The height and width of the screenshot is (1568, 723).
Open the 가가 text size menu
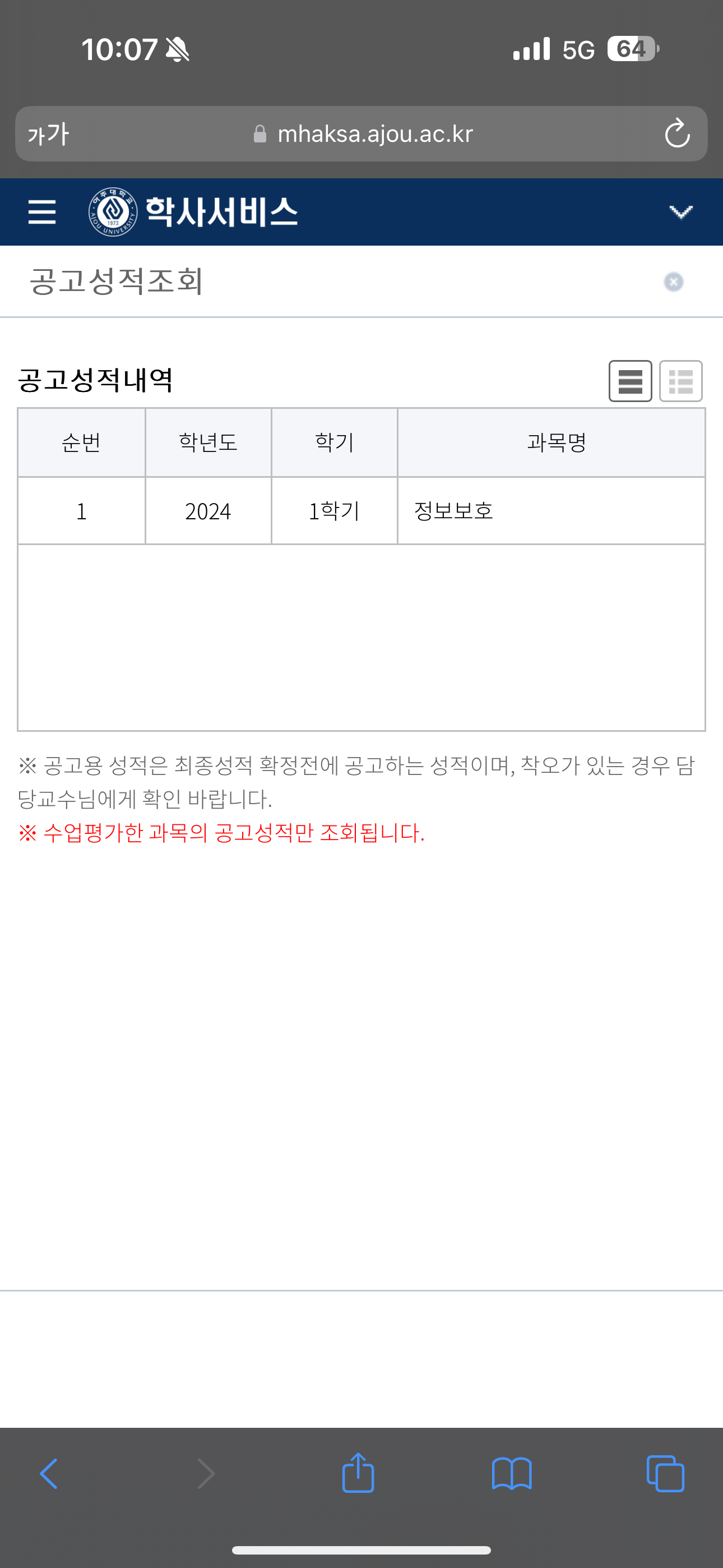coord(49,134)
